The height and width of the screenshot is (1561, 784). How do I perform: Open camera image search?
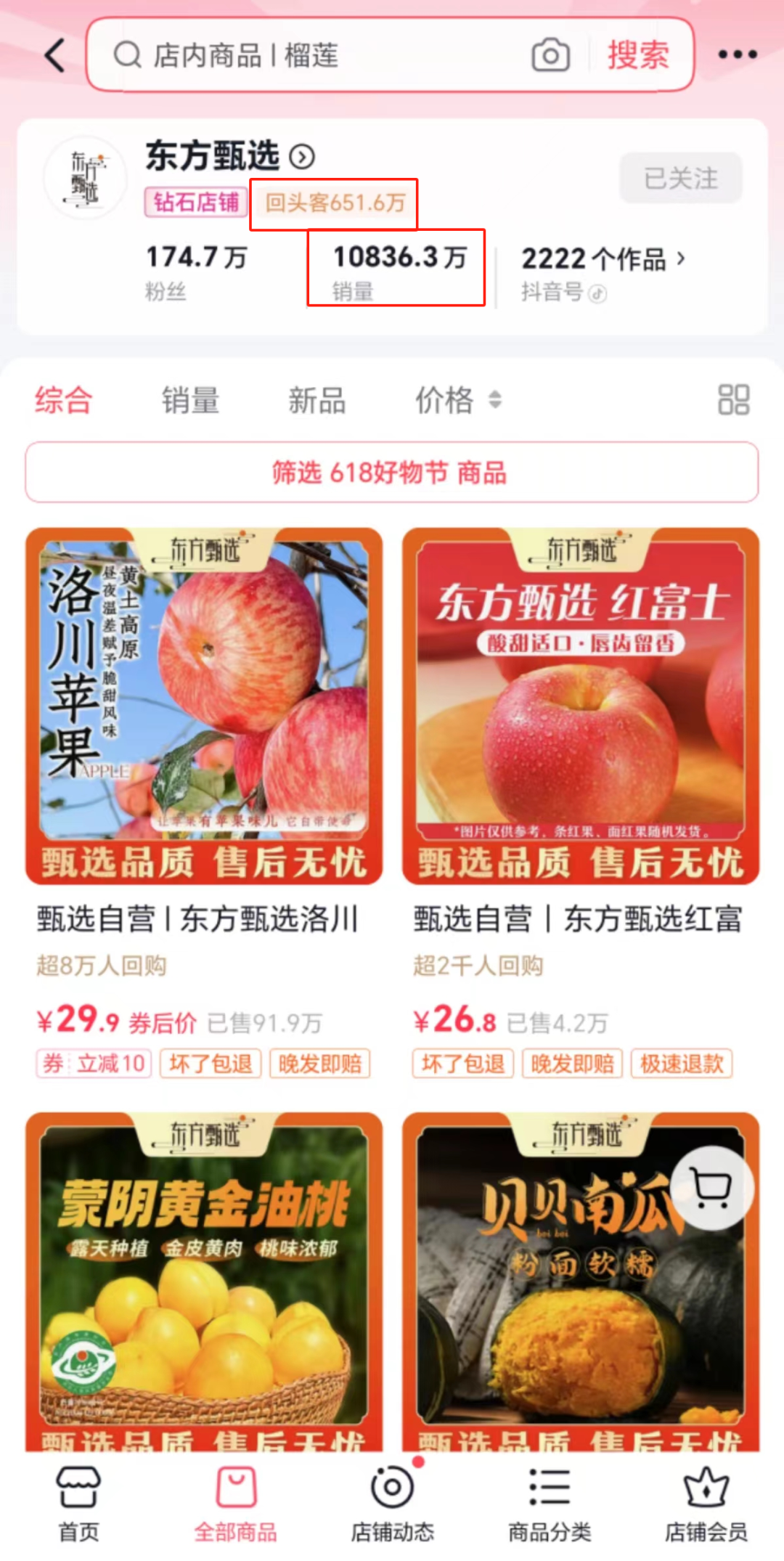click(550, 55)
